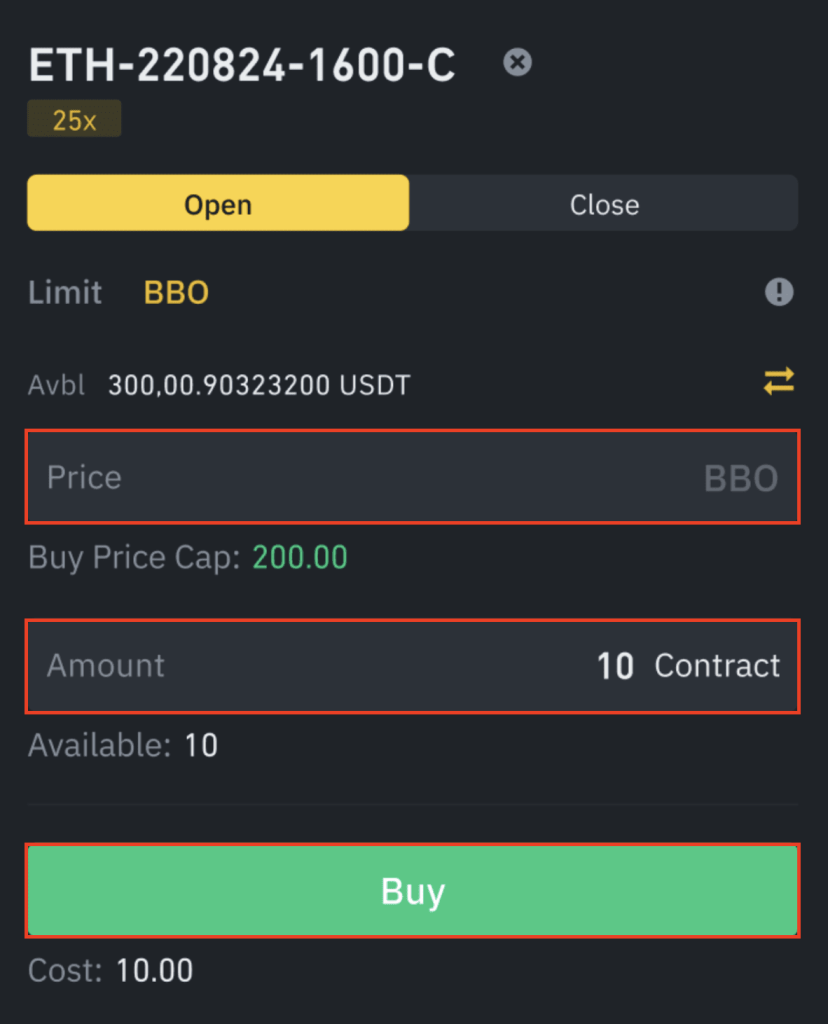Tap the transfer arrows beside available balance
The height and width of the screenshot is (1024, 828).
point(779,381)
